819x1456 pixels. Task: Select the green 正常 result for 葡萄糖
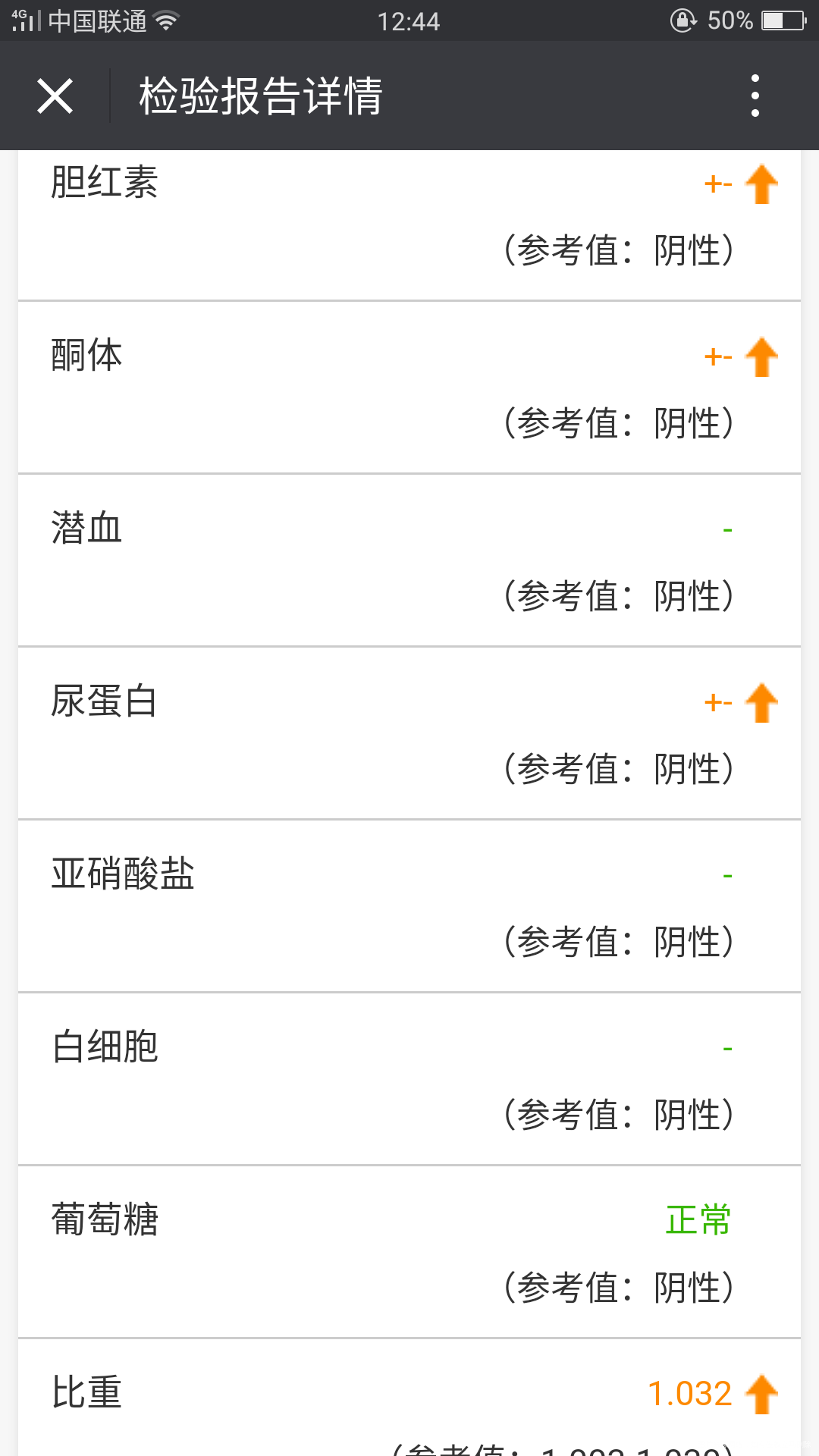point(698,1219)
